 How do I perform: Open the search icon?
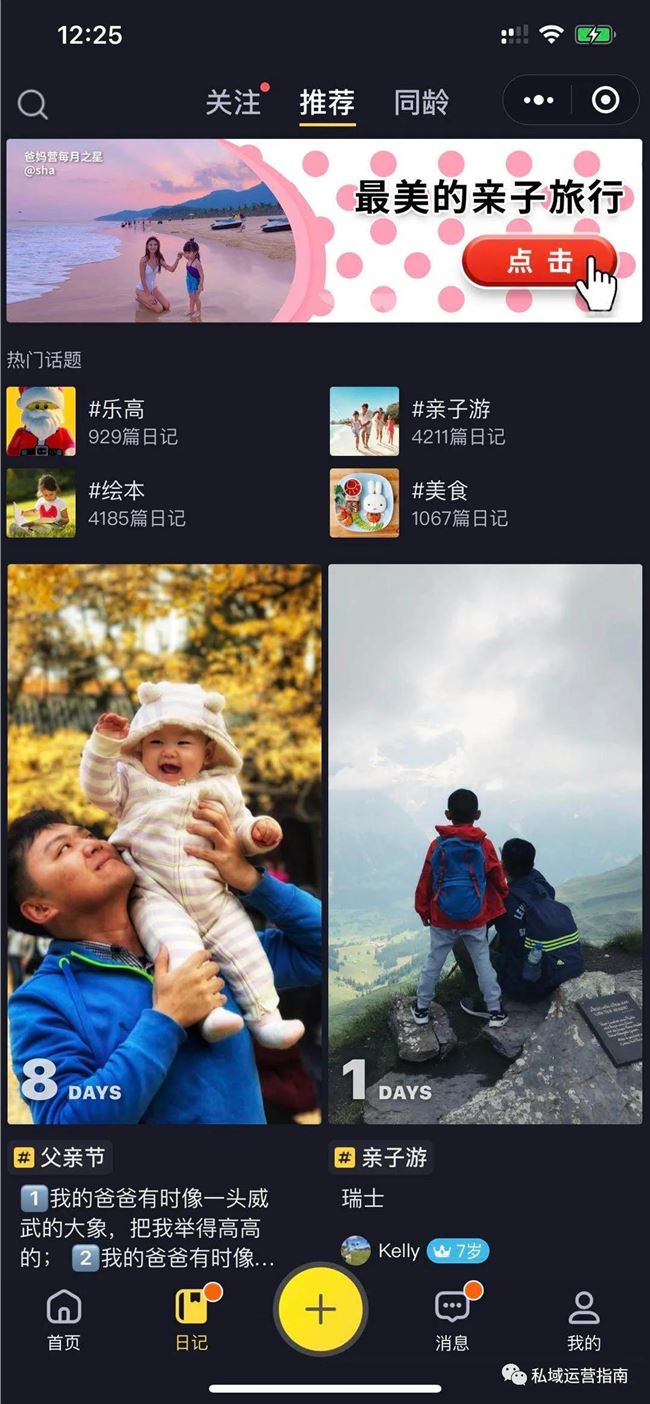click(33, 104)
